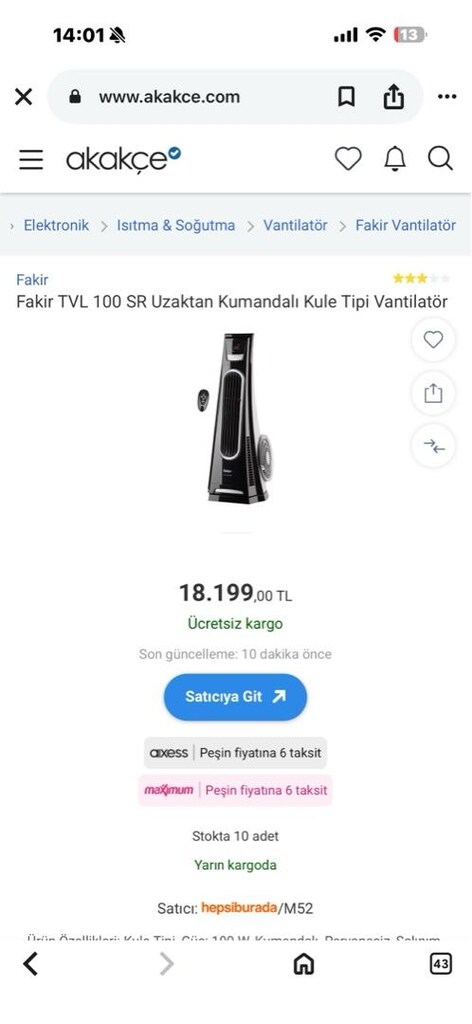Close the in-app browser tab
Viewport: 472px width, 1024px height.
coord(24,97)
